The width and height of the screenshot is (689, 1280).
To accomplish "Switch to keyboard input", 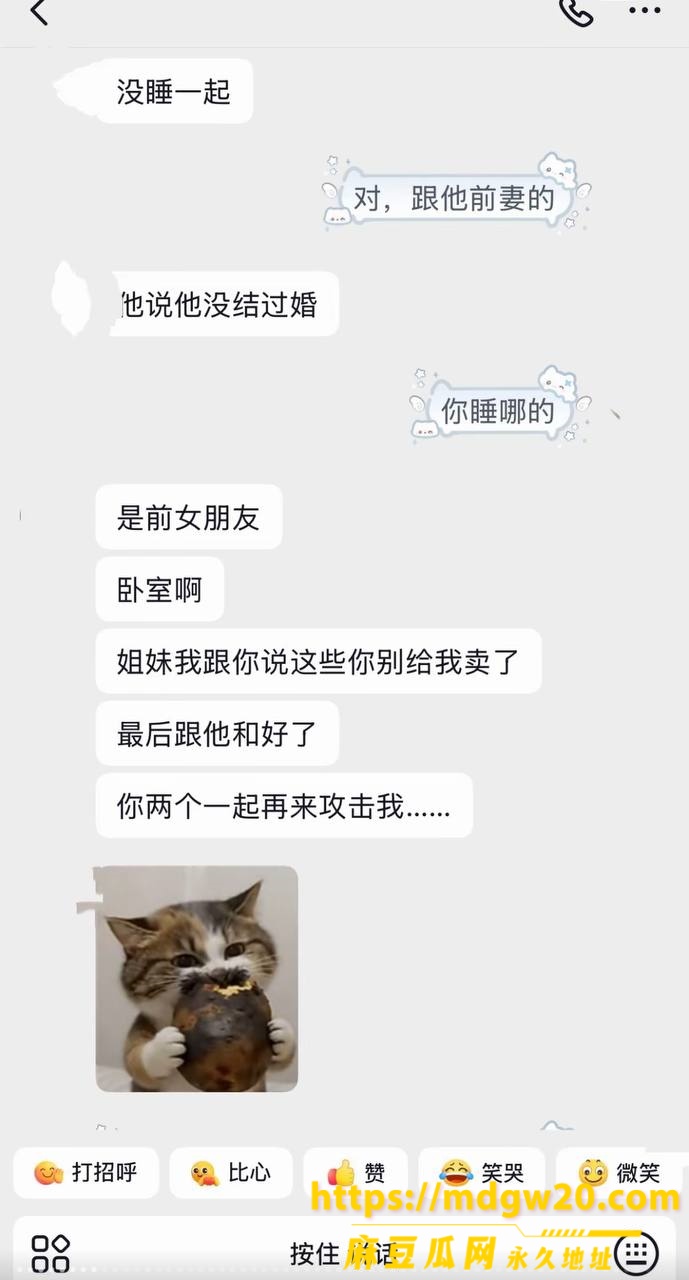I will (x=635, y=1252).
